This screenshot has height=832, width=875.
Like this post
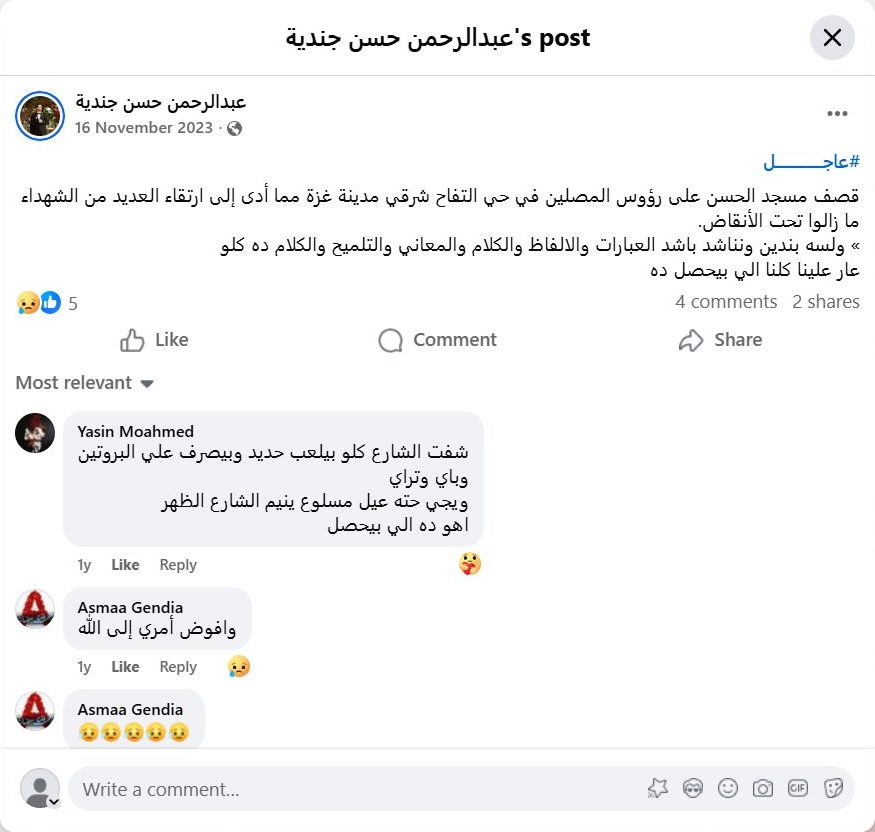pyautogui.click(x=154, y=340)
